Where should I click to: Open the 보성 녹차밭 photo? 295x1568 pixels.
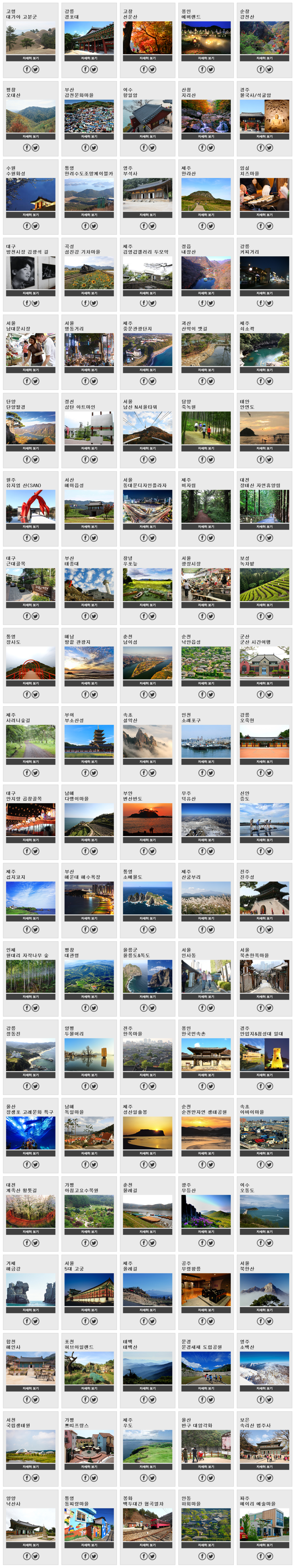click(x=264, y=585)
